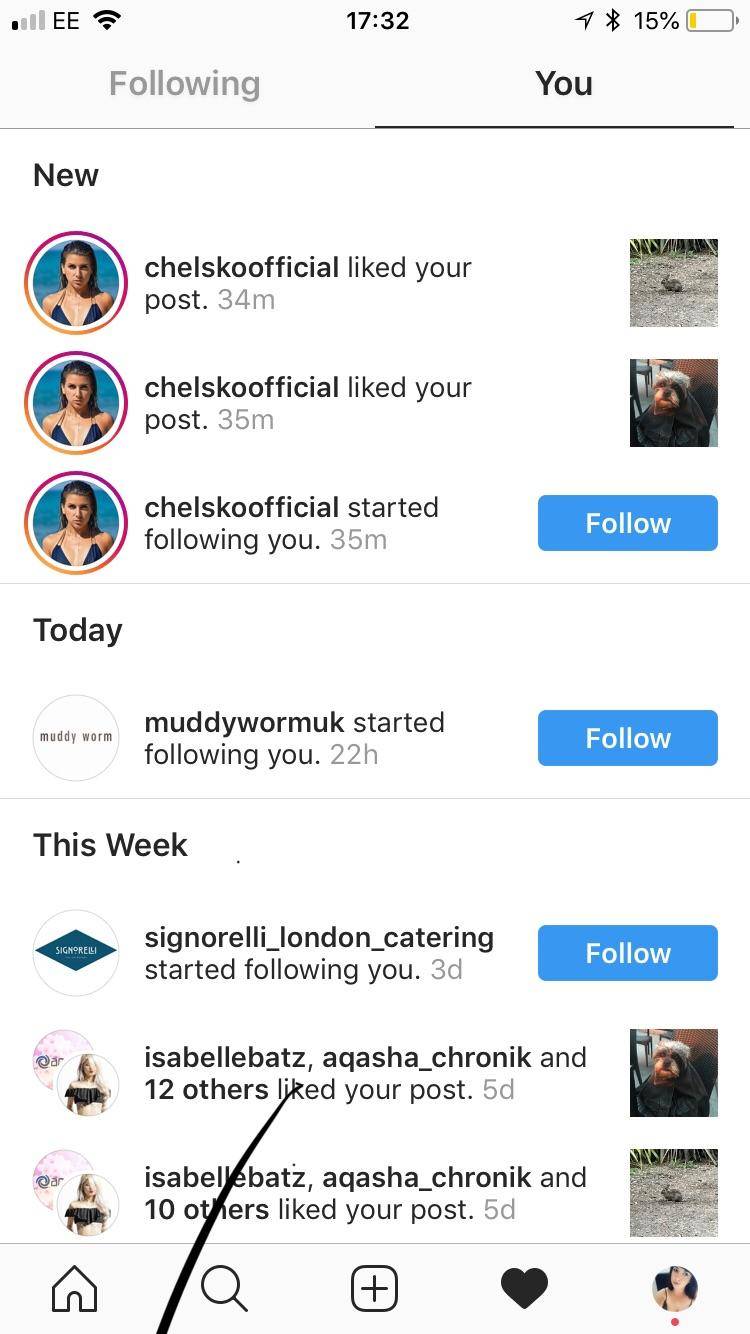Open the dog post liked by 12 others
Viewport: 750px width, 1334px height.
click(x=673, y=1073)
